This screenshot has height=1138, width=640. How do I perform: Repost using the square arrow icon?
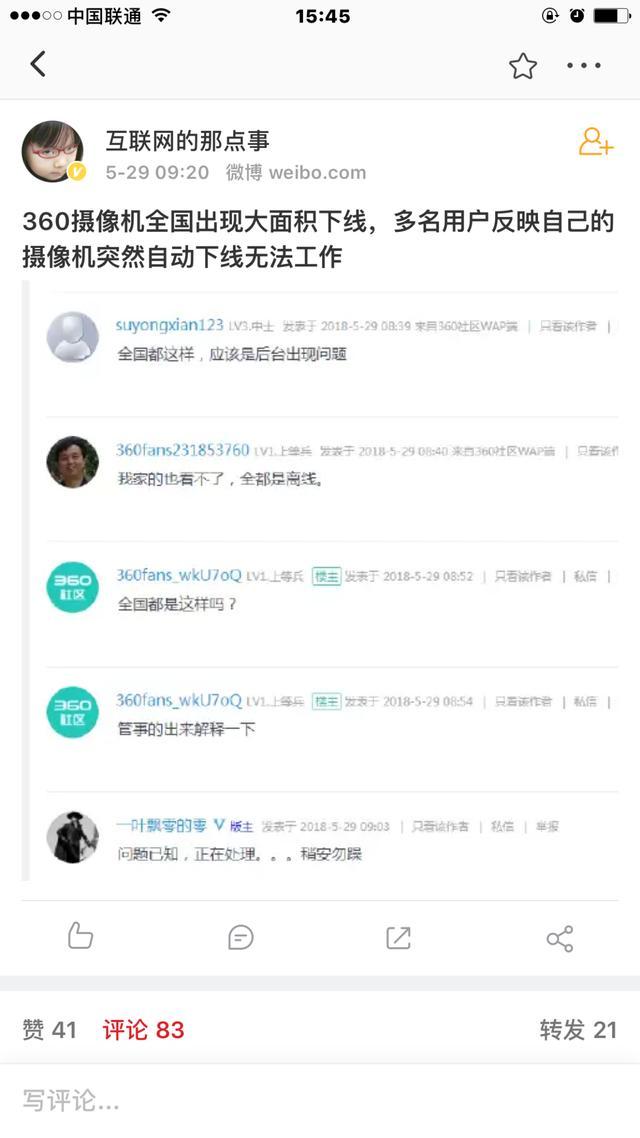(x=398, y=937)
